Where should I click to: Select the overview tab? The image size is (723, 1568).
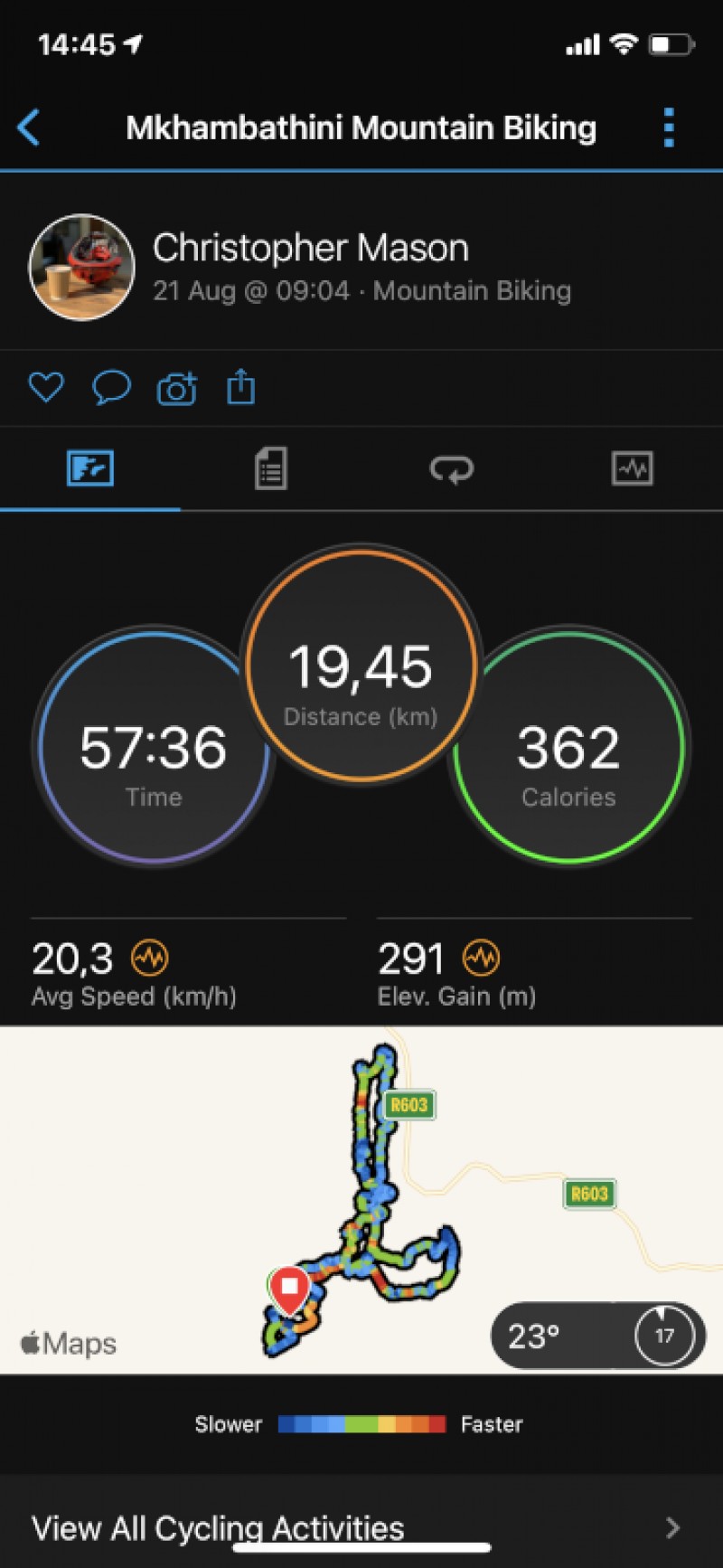point(90,468)
